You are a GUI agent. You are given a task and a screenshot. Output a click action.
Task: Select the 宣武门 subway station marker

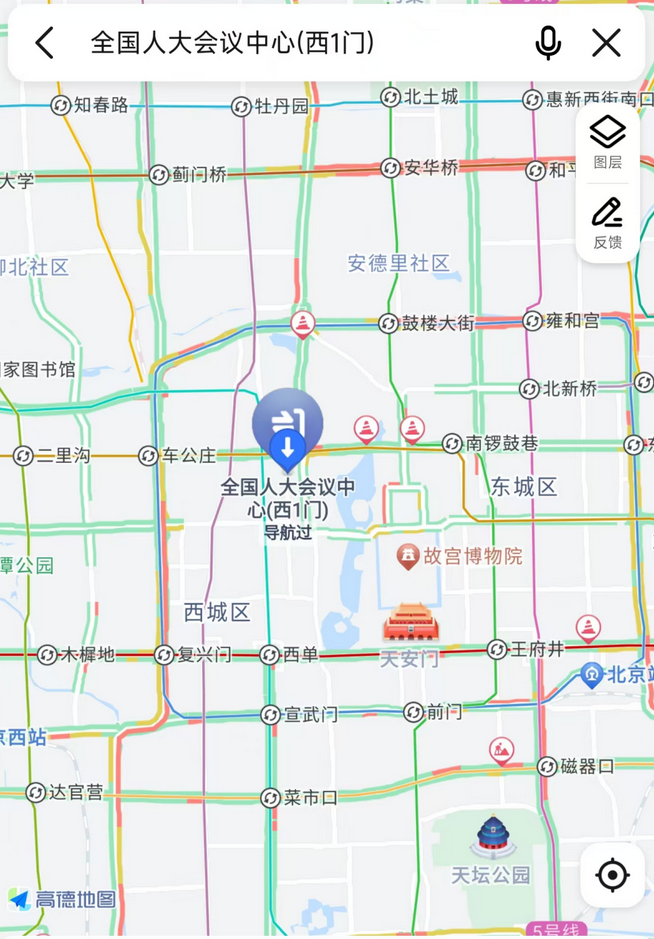pyautogui.click(x=271, y=715)
